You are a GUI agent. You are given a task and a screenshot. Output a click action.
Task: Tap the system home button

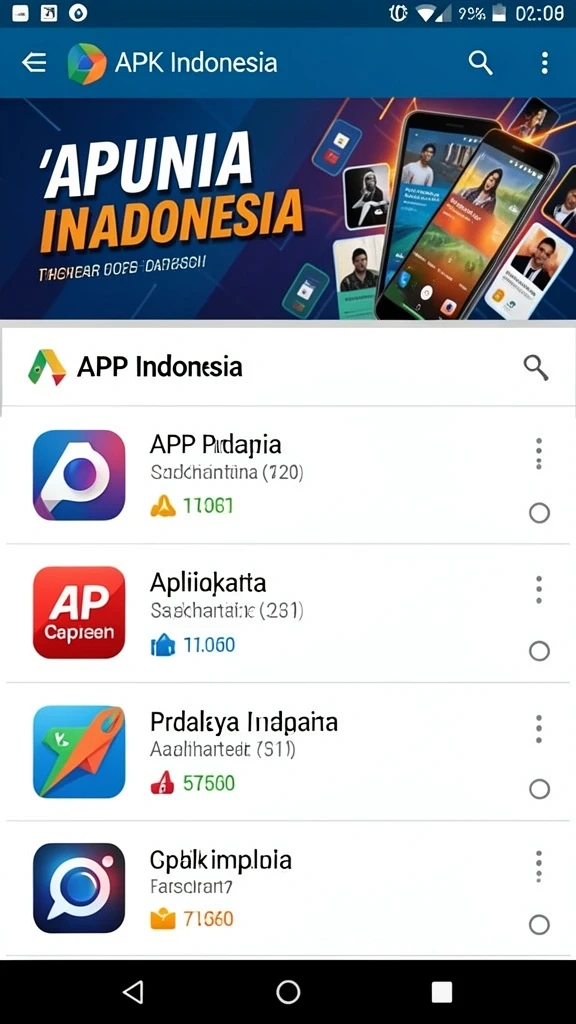point(288,992)
